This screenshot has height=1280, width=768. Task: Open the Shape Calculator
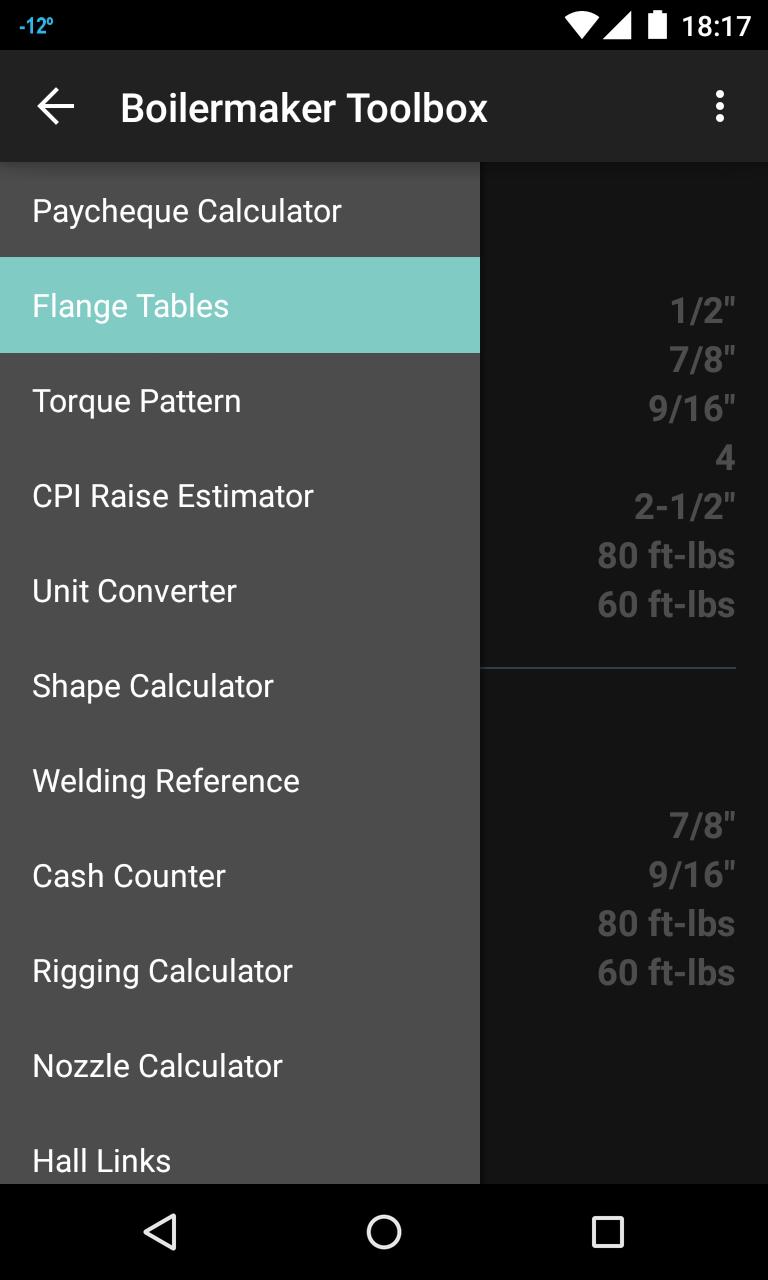coord(153,685)
